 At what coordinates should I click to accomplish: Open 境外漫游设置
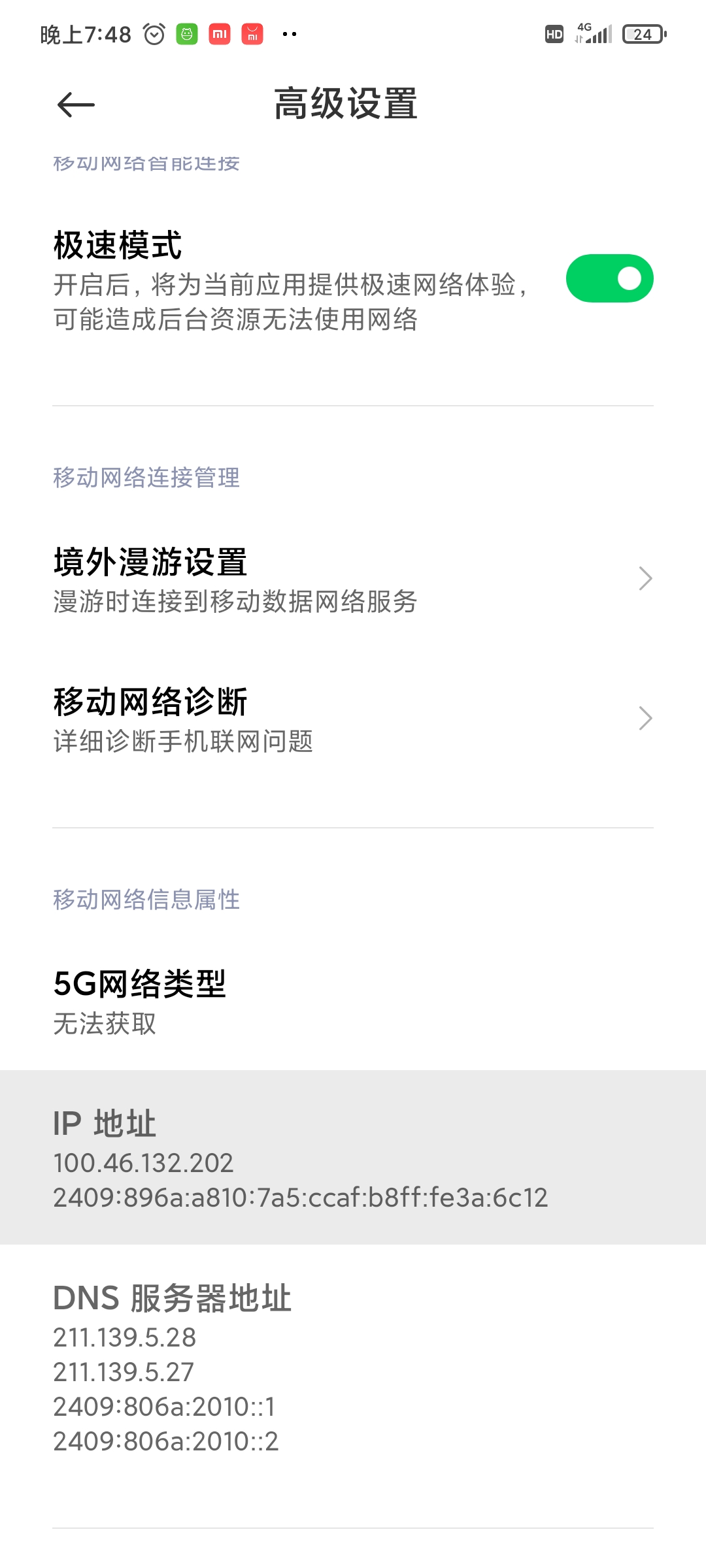click(353, 580)
